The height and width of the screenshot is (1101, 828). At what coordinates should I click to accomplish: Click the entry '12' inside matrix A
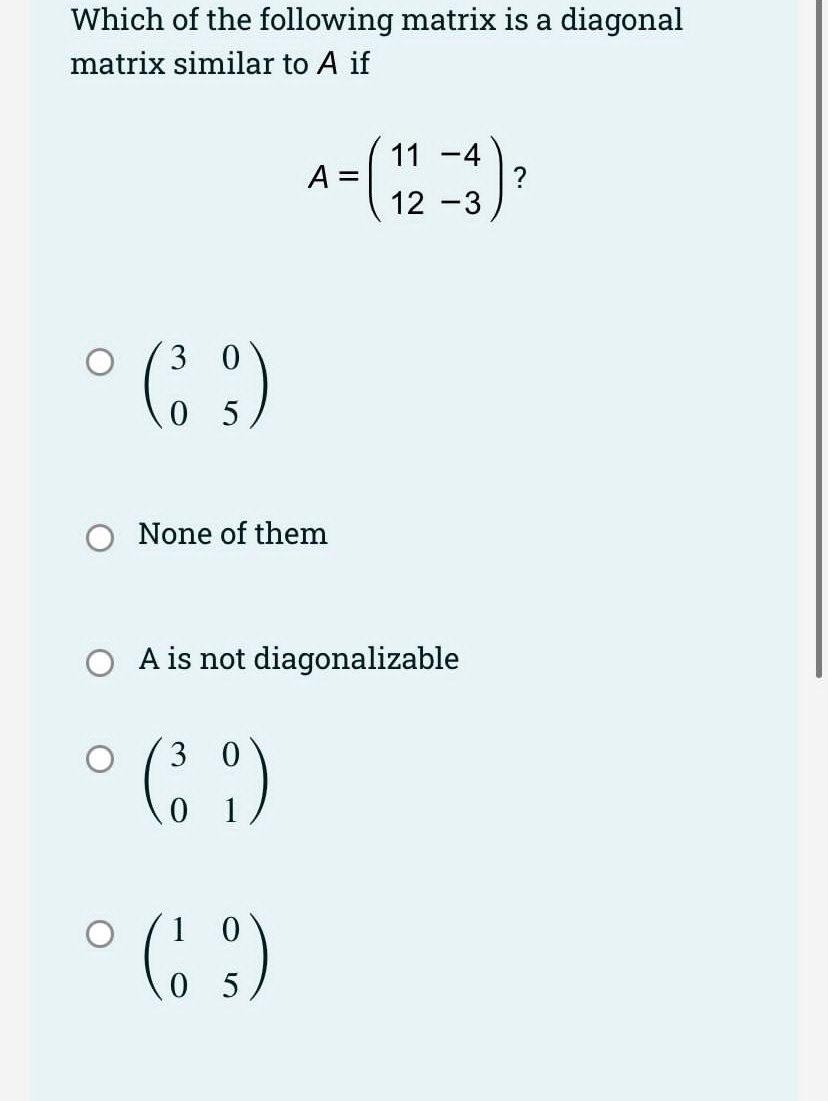(408, 203)
